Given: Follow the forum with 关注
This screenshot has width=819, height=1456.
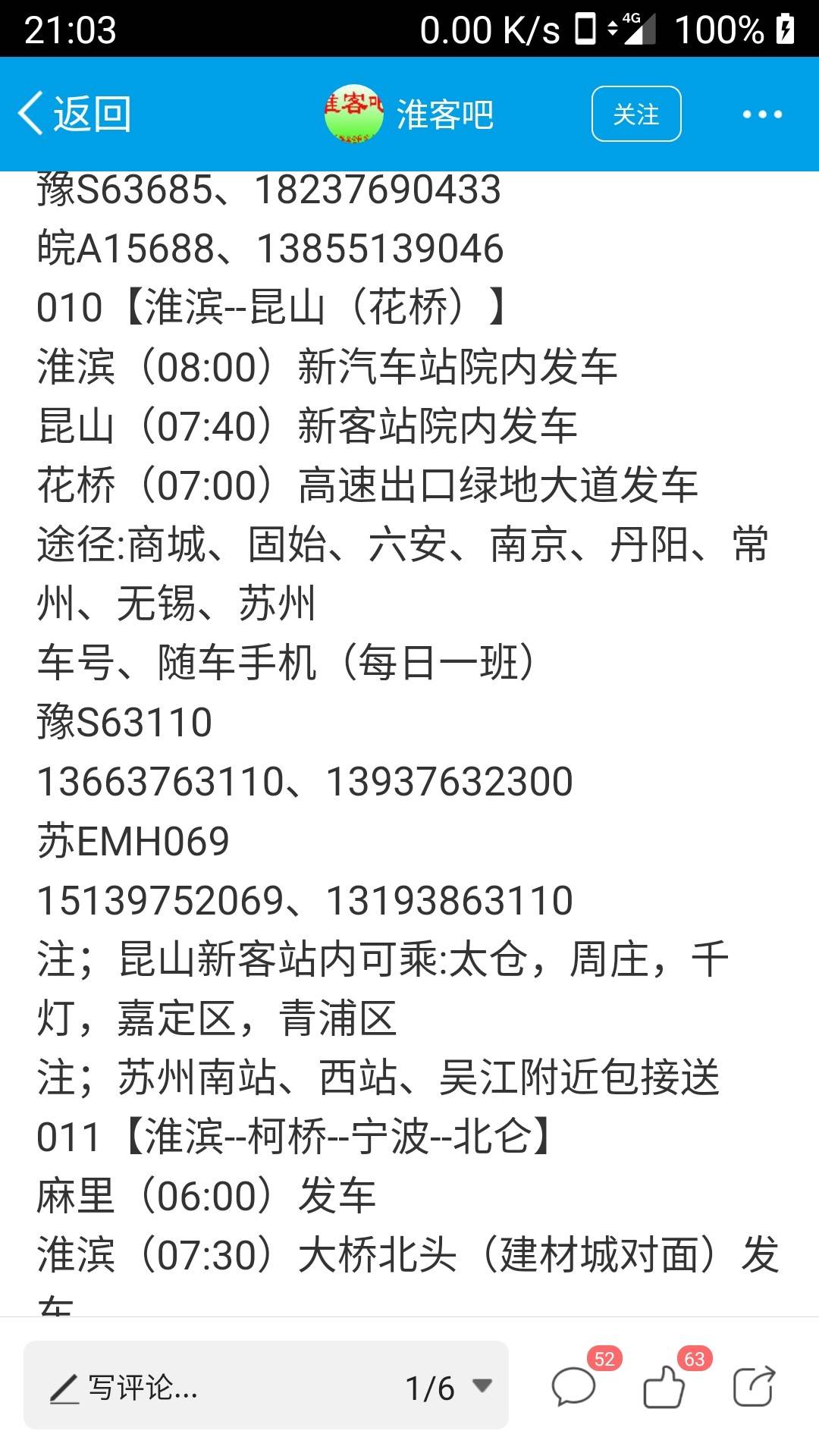Looking at the screenshot, I should pos(636,115).
